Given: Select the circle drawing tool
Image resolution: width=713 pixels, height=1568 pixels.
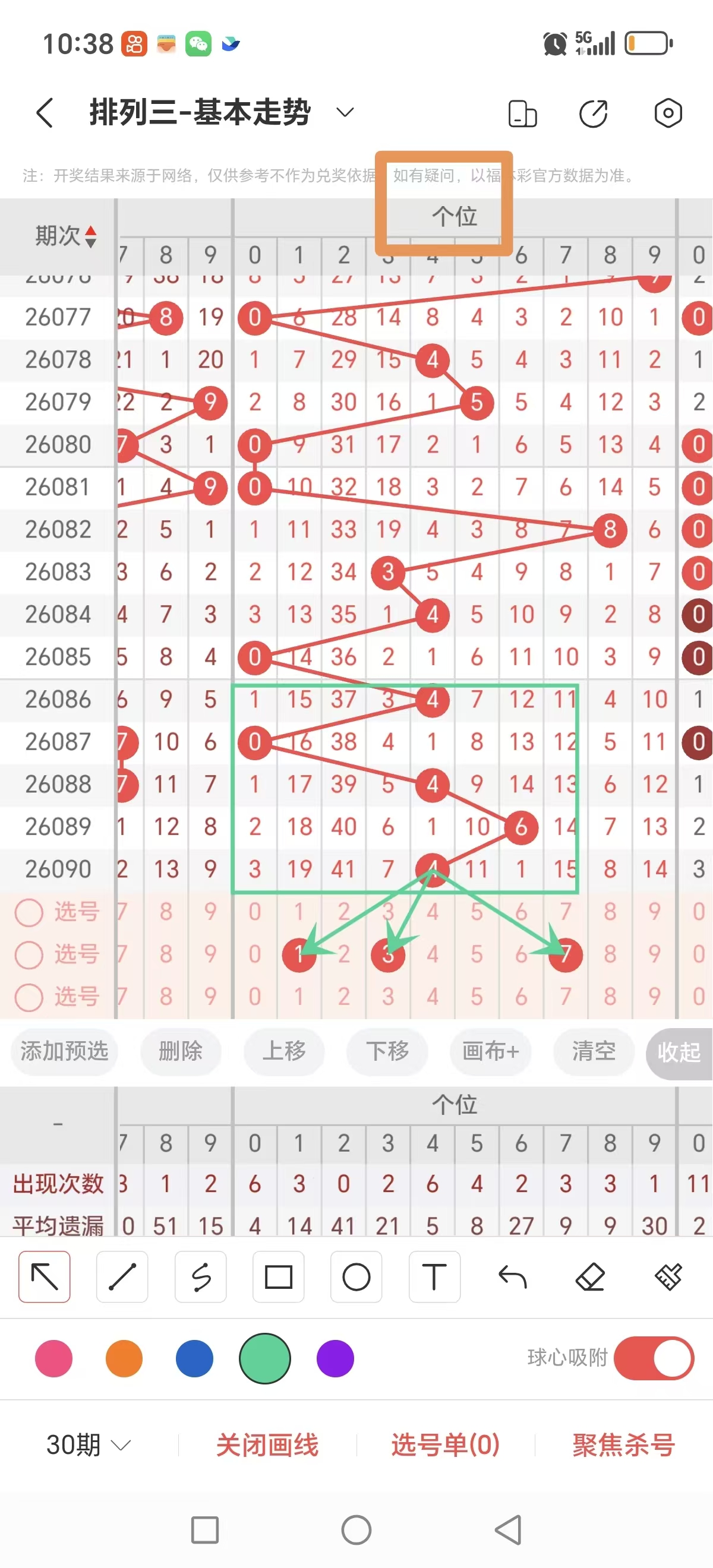Looking at the screenshot, I should tap(356, 1278).
